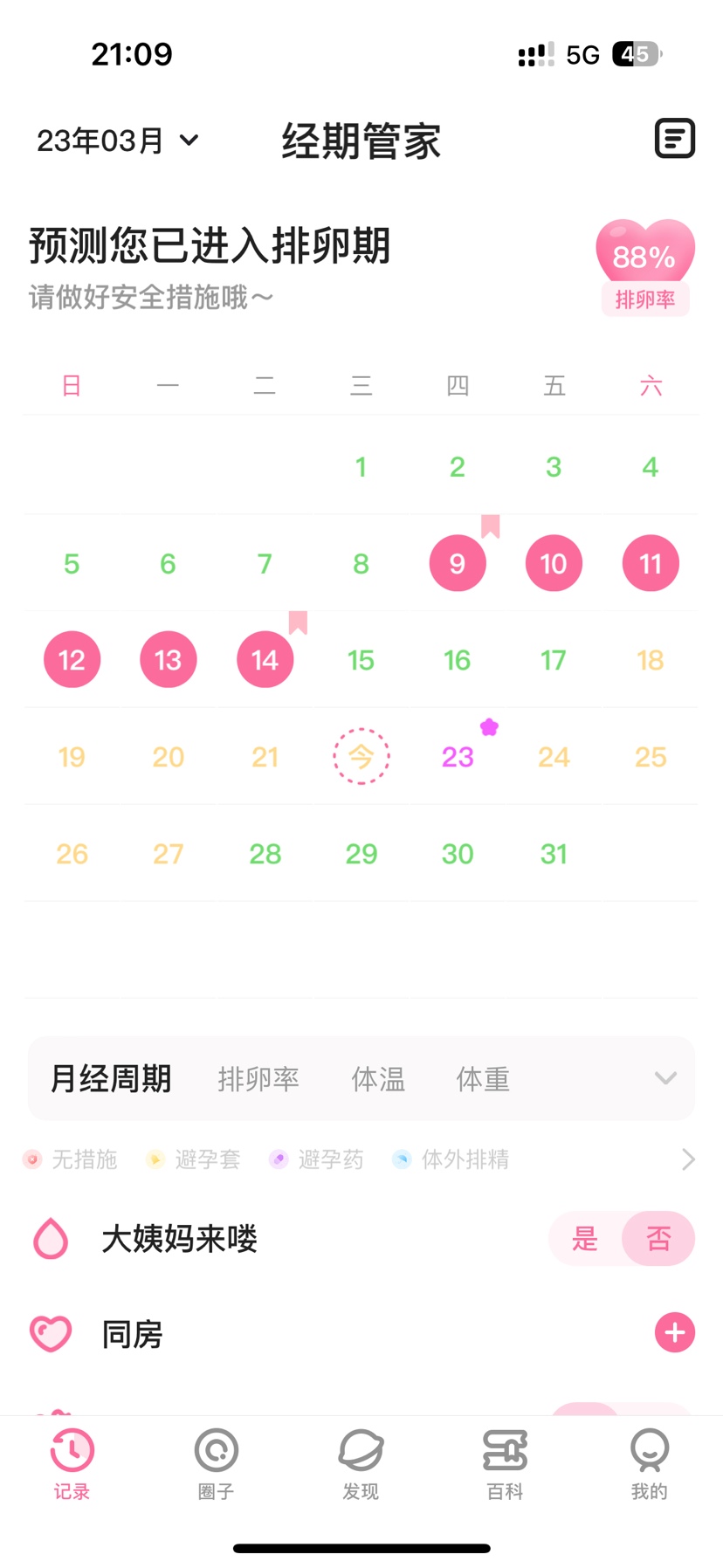Mark 是 for 大姨妈来喽
This screenshot has width=723, height=1568.
(x=584, y=1239)
